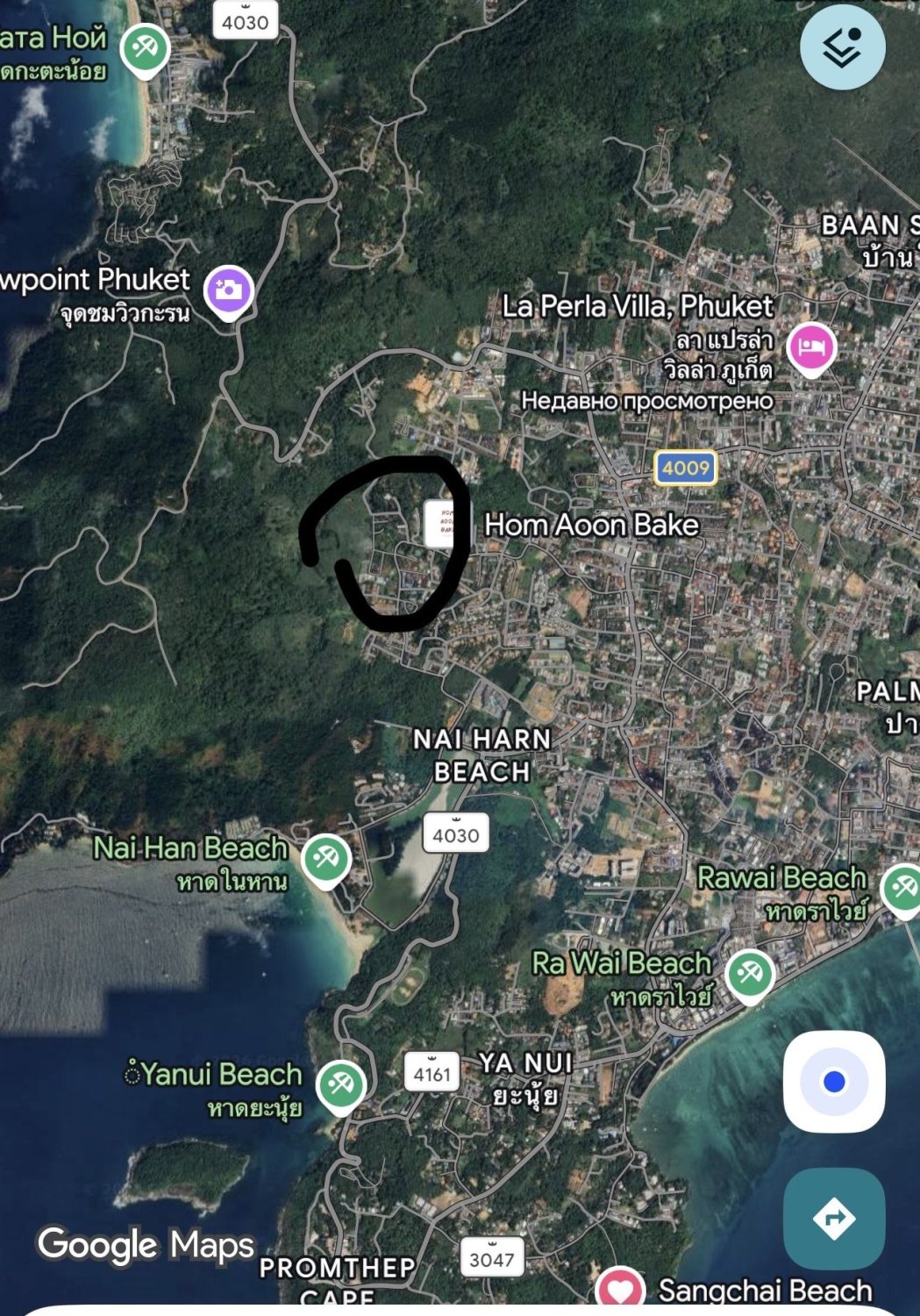Open the directions button
Image resolution: width=920 pixels, height=1316 pixels.
[x=834, y=1219]
